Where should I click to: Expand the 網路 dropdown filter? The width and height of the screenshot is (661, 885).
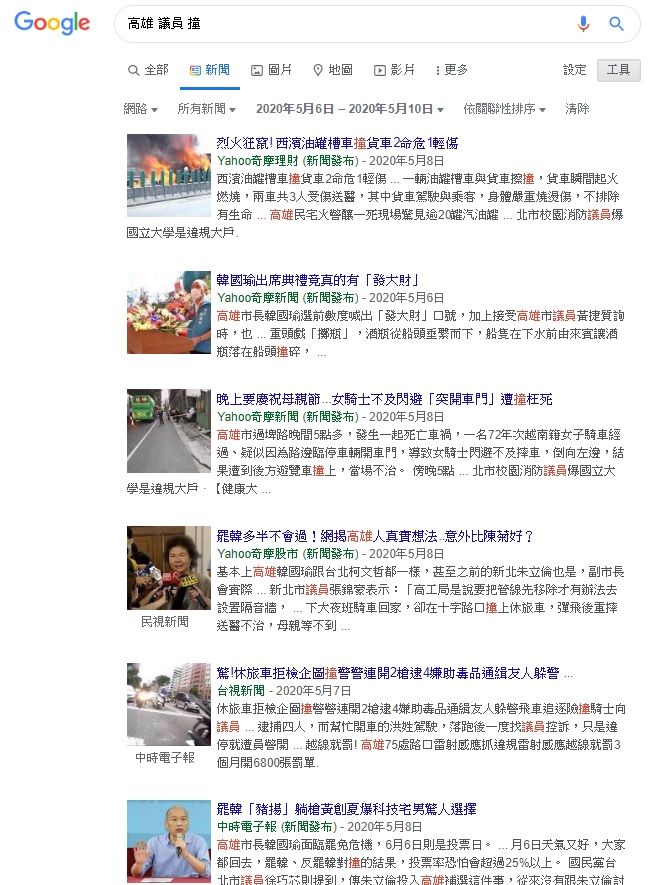coord(140,108)
